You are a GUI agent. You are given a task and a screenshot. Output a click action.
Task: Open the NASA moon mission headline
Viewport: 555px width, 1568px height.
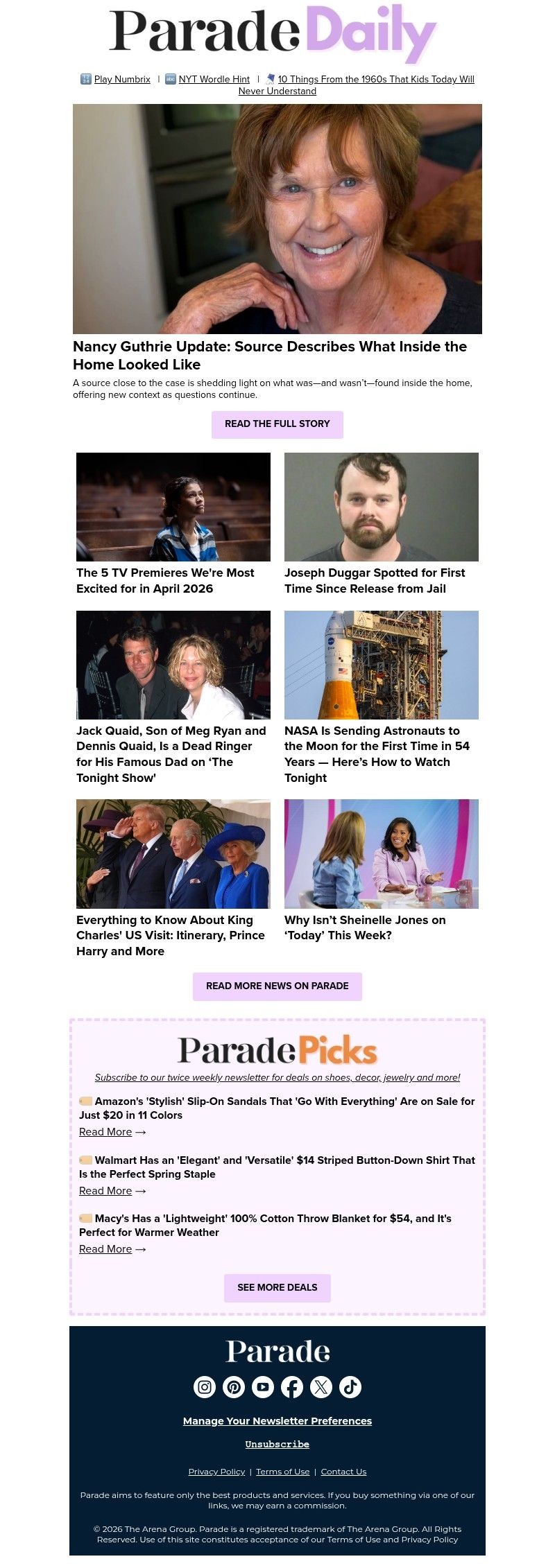point(377,754)
